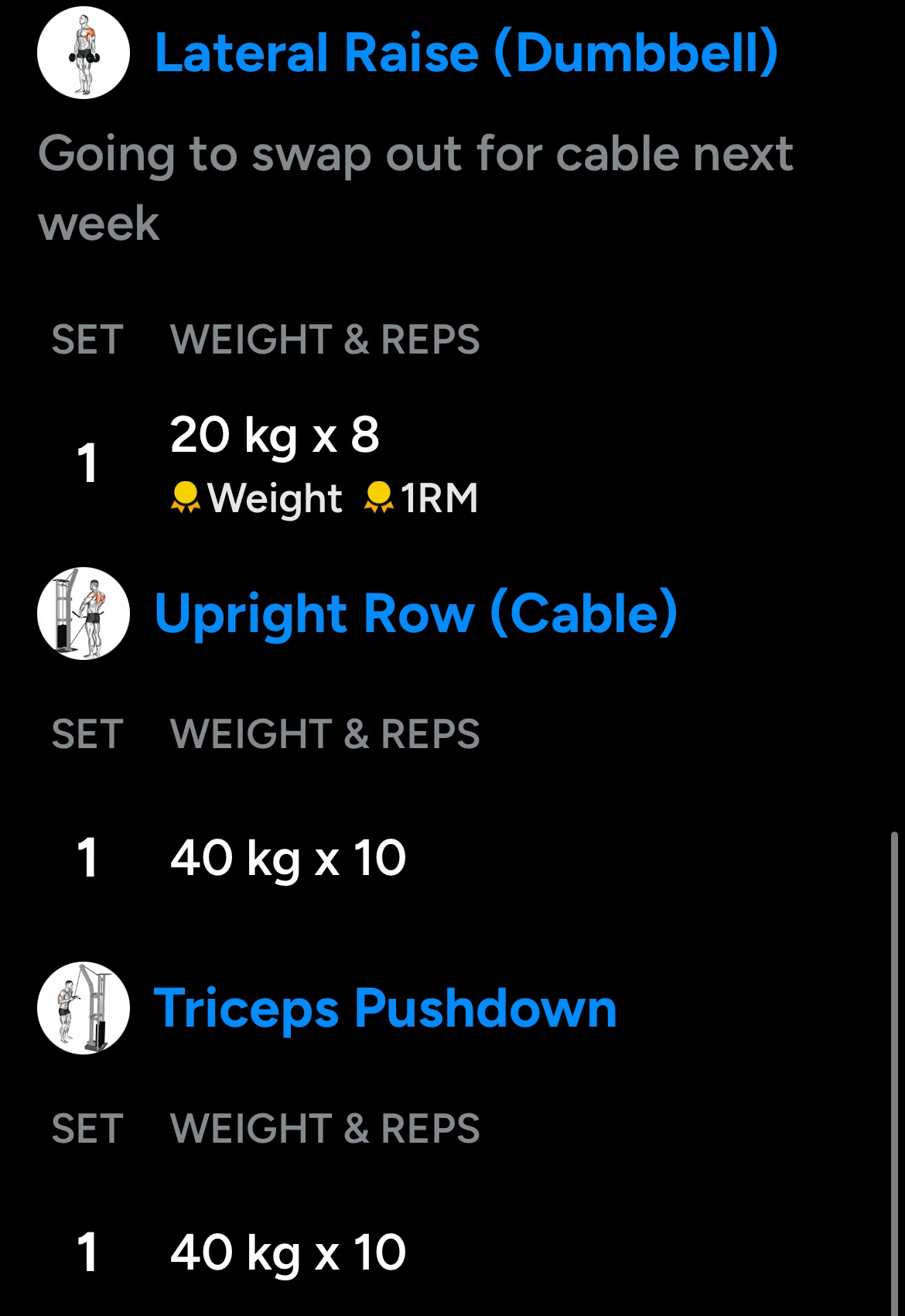Open Triceps Pushdown exercise details
Screen dimensions: 905x1316
pyautogui.click(x=385, y=1008)
